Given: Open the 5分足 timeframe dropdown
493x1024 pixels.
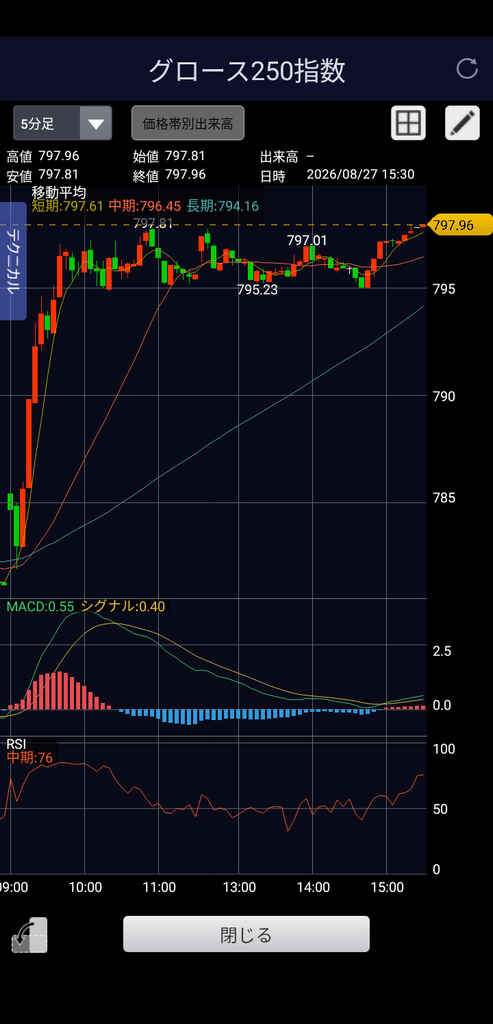Looking at the screenshot, I should point(63,123).
